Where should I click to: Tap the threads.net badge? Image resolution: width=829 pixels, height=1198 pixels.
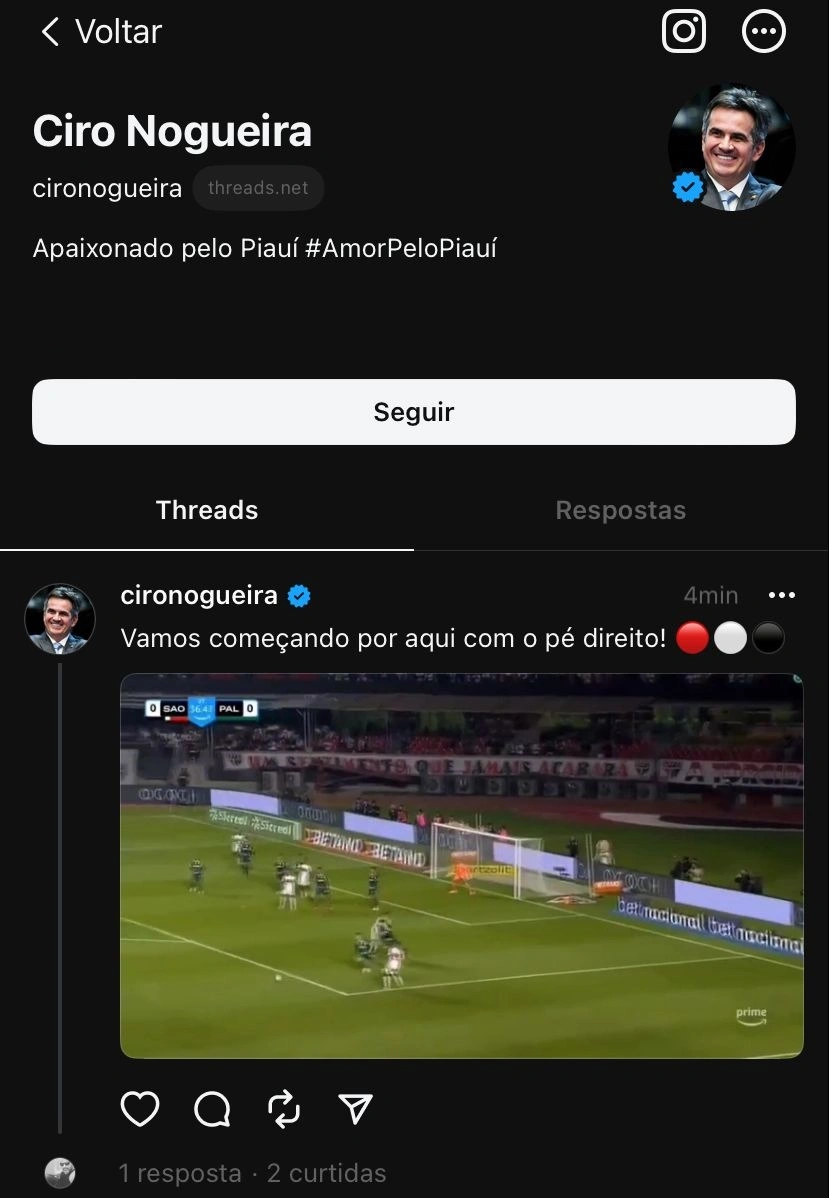(x=258, y=188)
